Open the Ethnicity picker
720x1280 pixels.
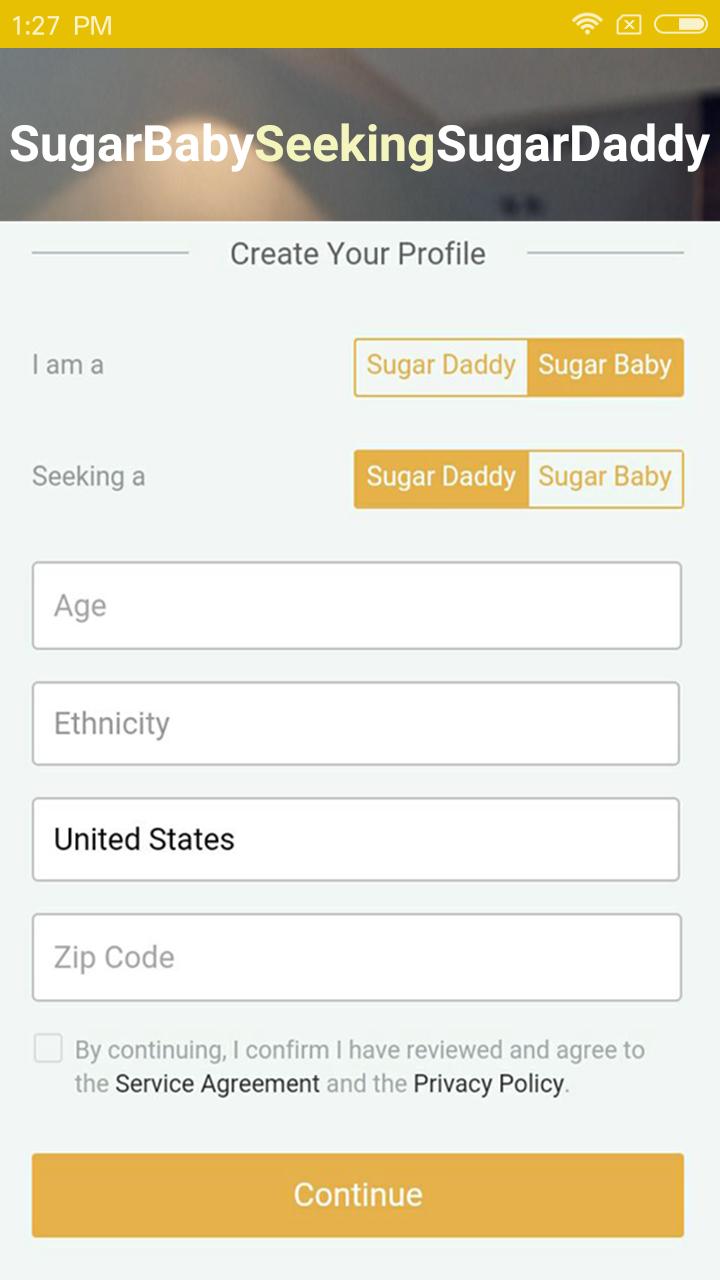356,723
